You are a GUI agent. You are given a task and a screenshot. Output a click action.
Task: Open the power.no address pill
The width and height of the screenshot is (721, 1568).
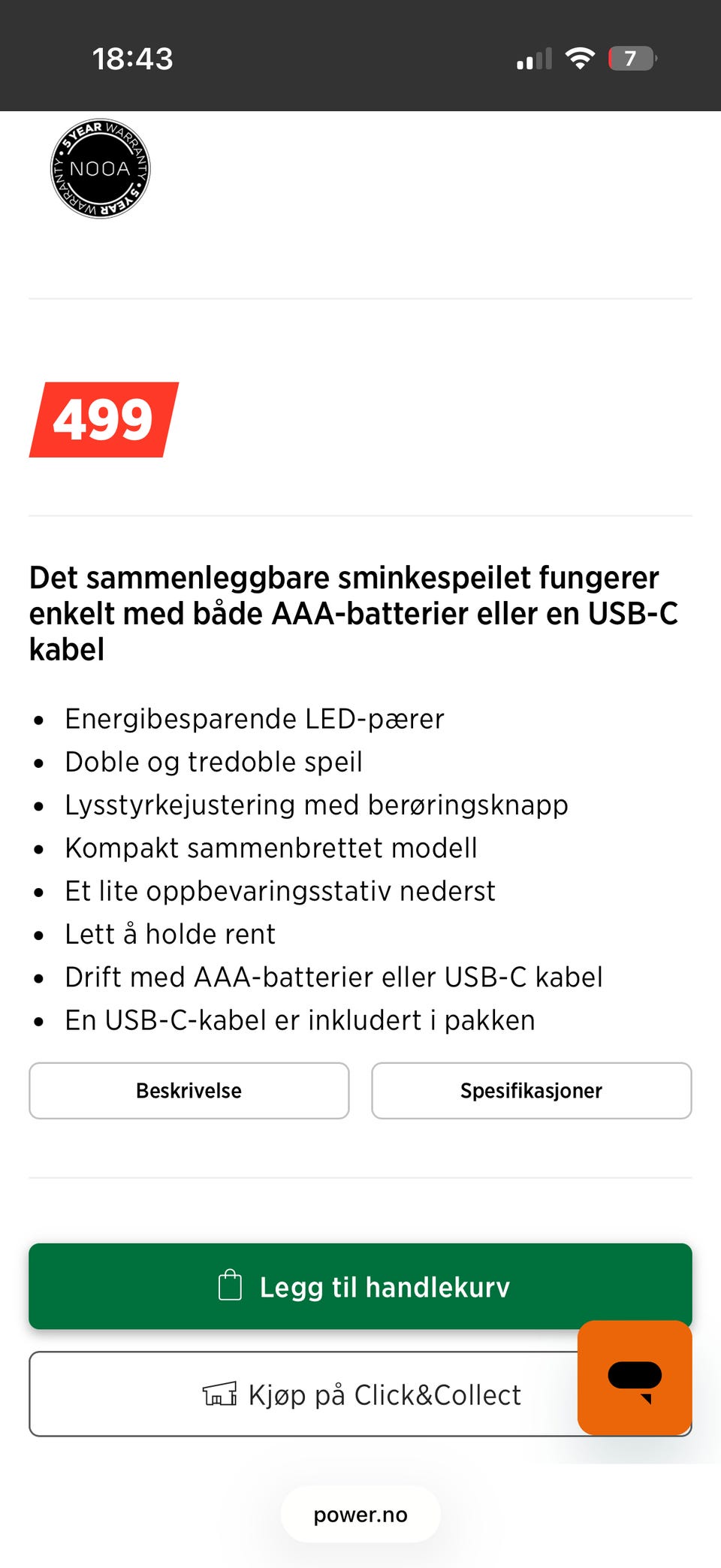click(x=360, y=1514)
